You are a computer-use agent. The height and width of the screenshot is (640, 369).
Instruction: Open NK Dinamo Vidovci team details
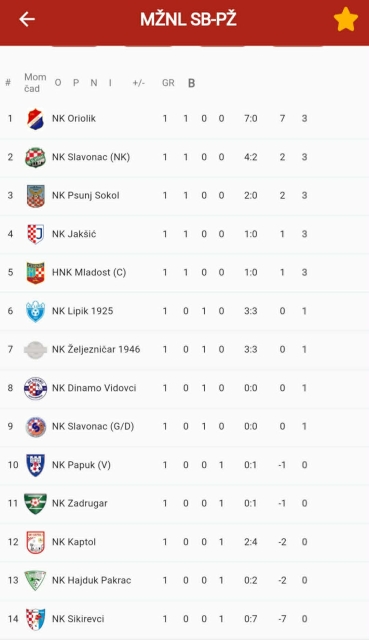pos(184,388)
